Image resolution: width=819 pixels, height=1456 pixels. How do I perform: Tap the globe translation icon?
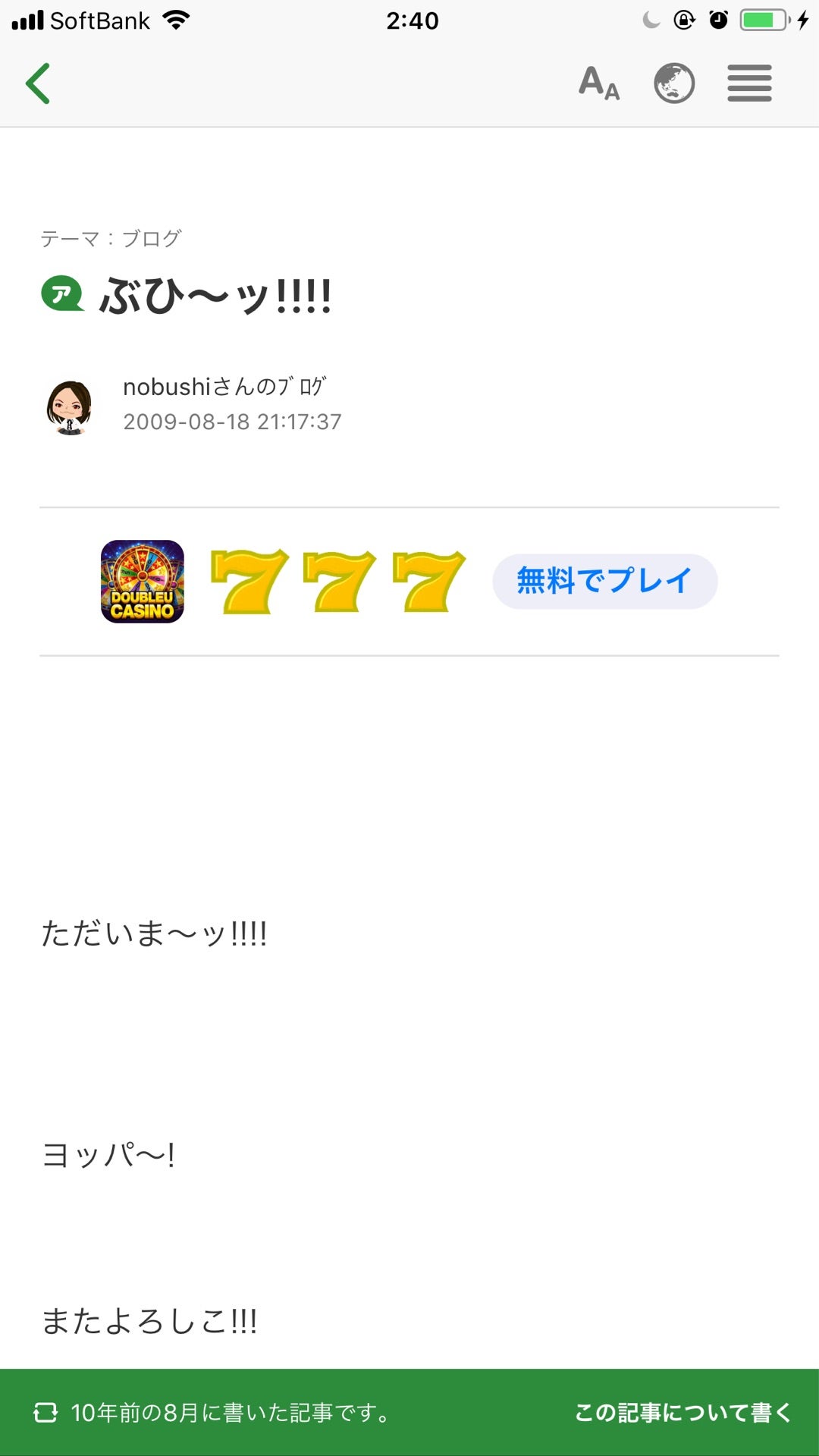[674, 83]
